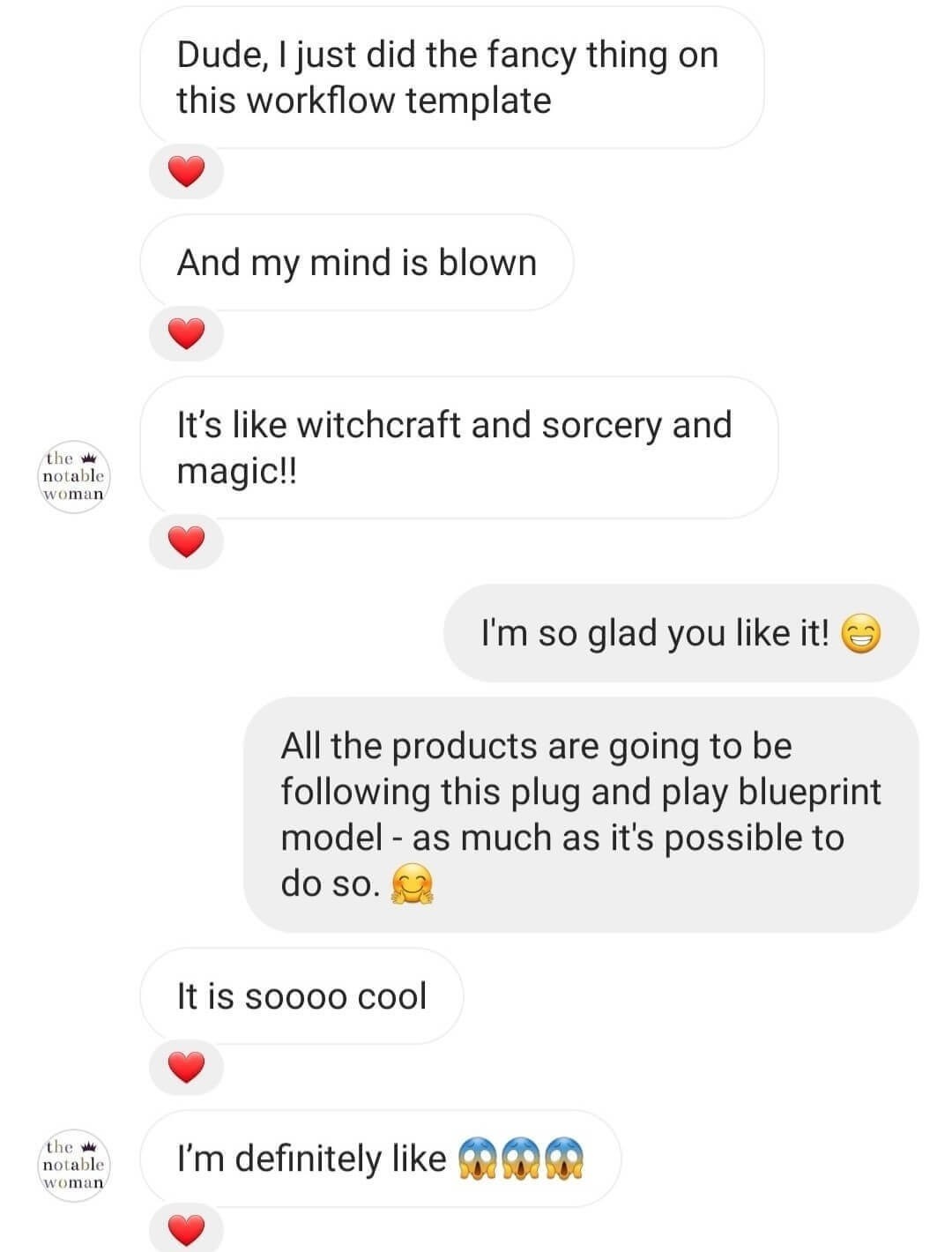View heart reaction under "I'm definitely like" message
952x1252 pixels.
pyautogui.click(x=186, y=1228)
